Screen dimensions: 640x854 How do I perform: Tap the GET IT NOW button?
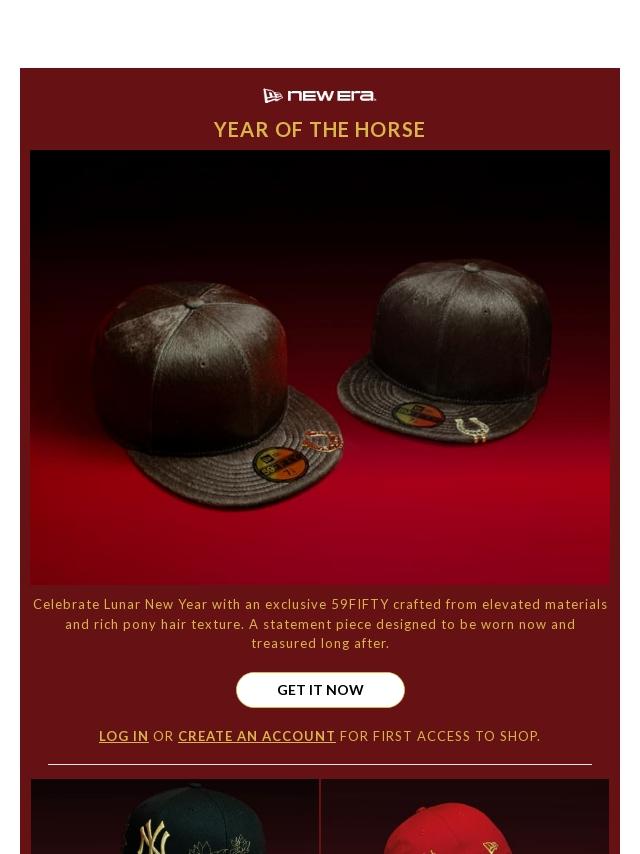coord(320,690)
